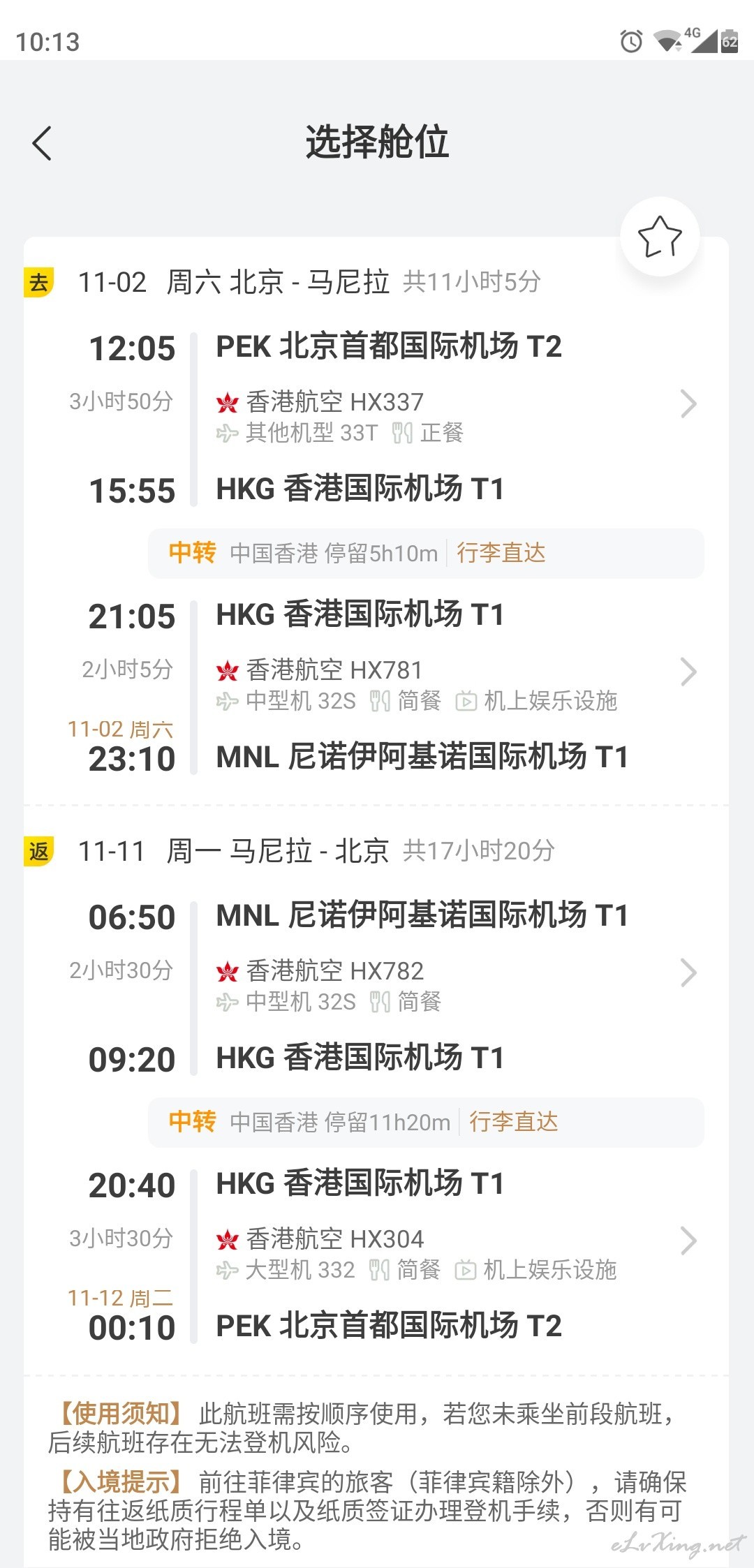Open details for flight HX781
The width and height of the screenshot is (754, 1568).
[688, 672]
